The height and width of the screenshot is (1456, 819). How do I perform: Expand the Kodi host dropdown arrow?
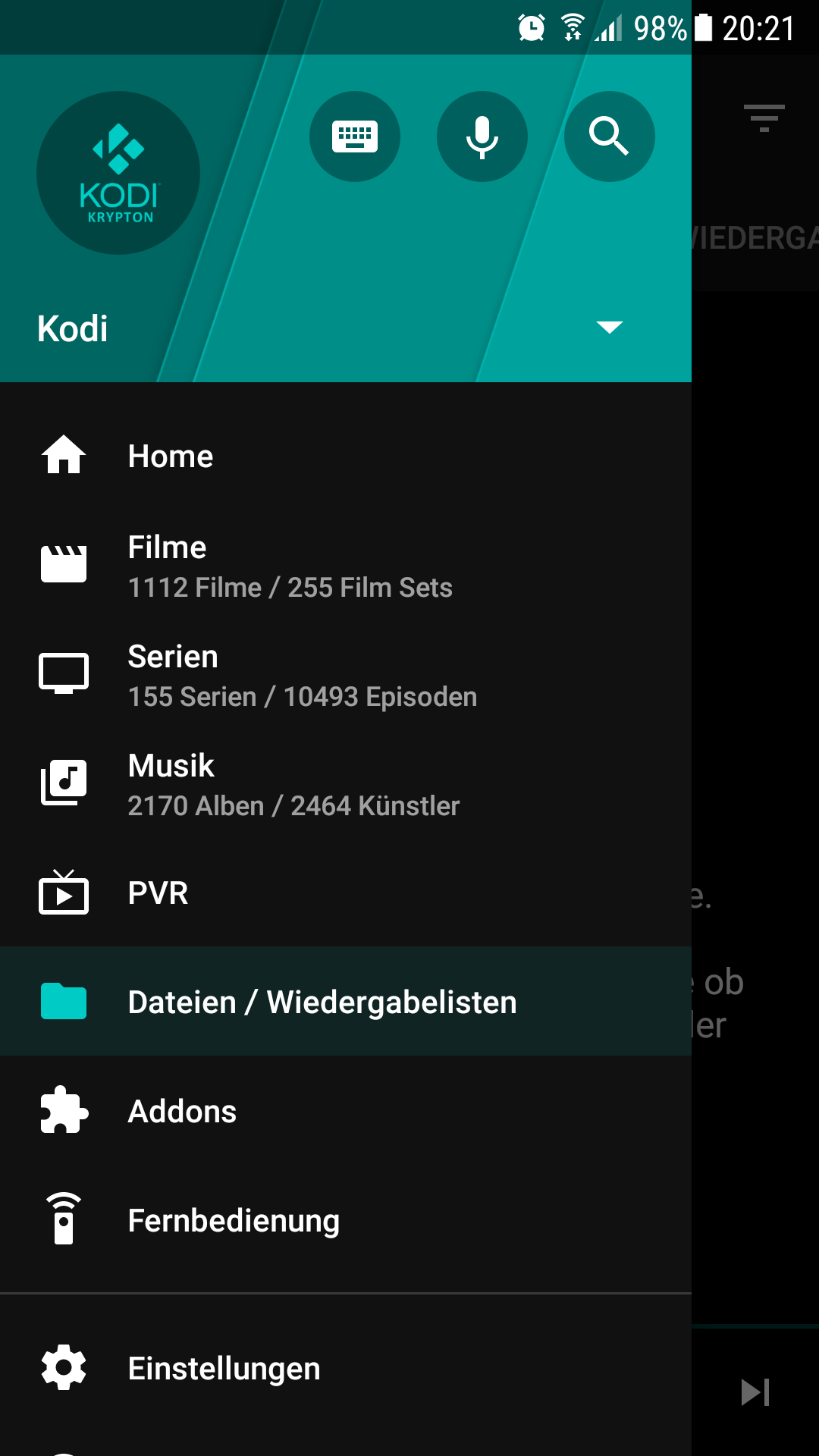610,327
